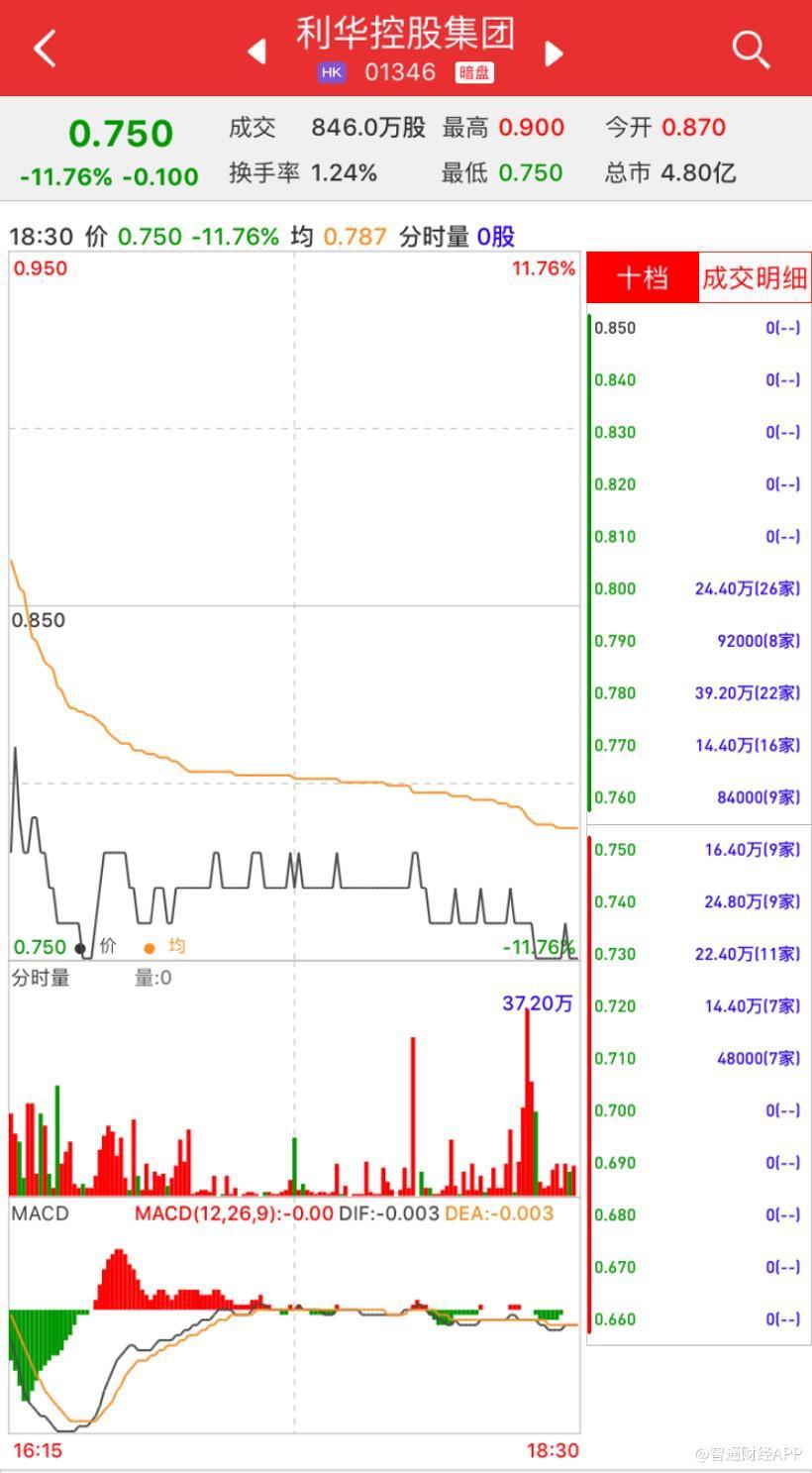The height and width of the screenshot is (1473, 812).
Task: Tap the 分时量 volume chart
Action: 294,1090
